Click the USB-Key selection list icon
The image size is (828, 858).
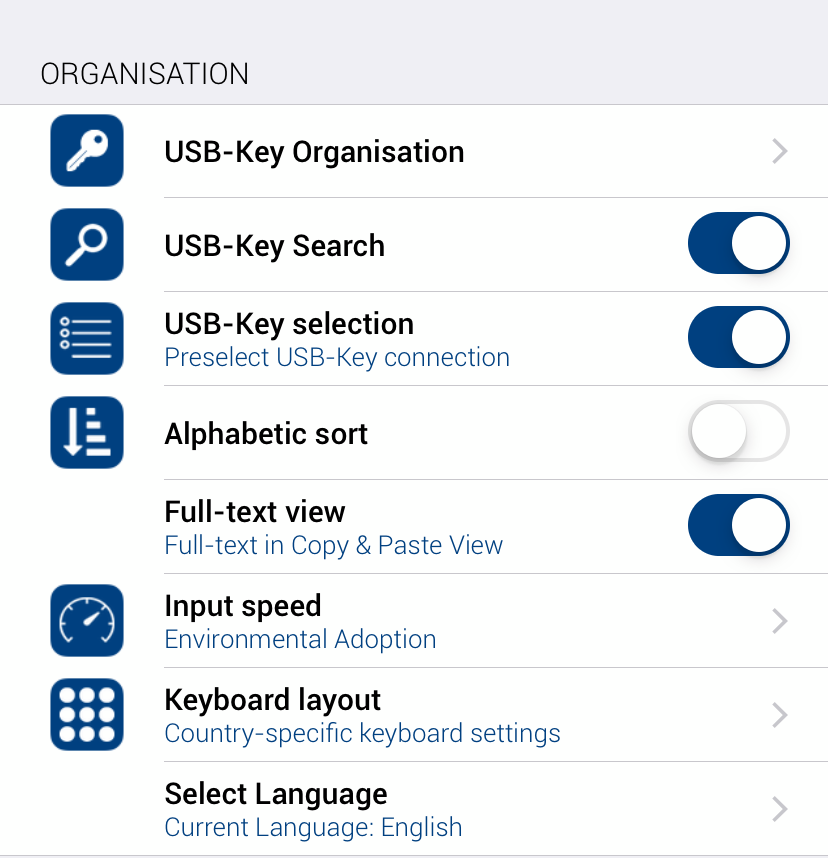point(86,337)
